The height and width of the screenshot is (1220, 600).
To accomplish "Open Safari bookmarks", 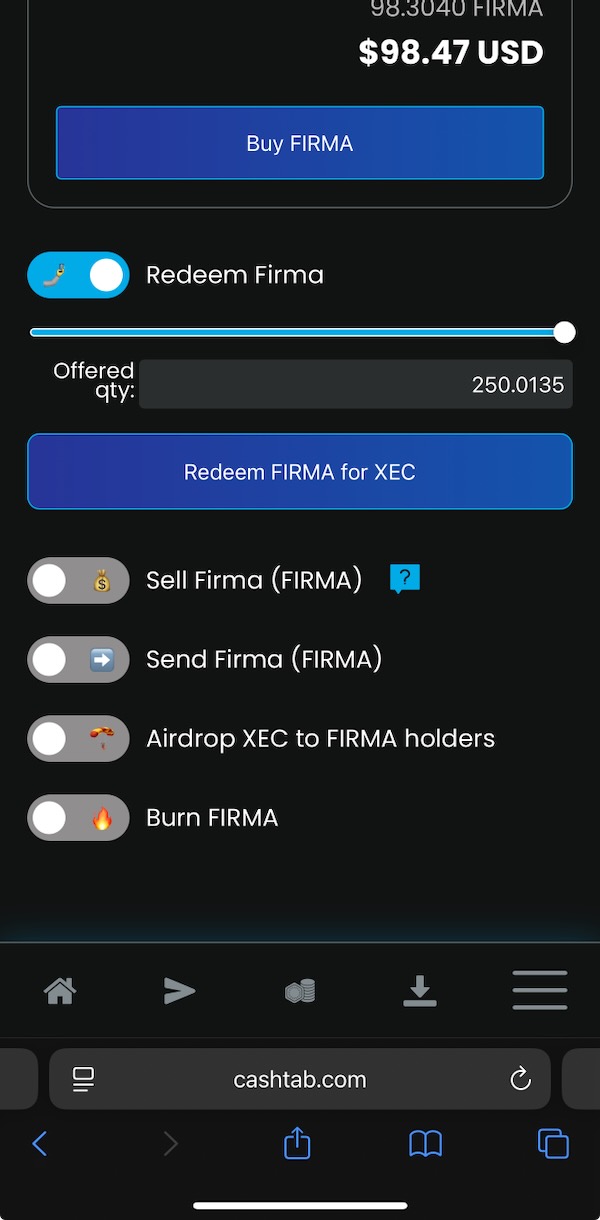I will [426, 1143].
